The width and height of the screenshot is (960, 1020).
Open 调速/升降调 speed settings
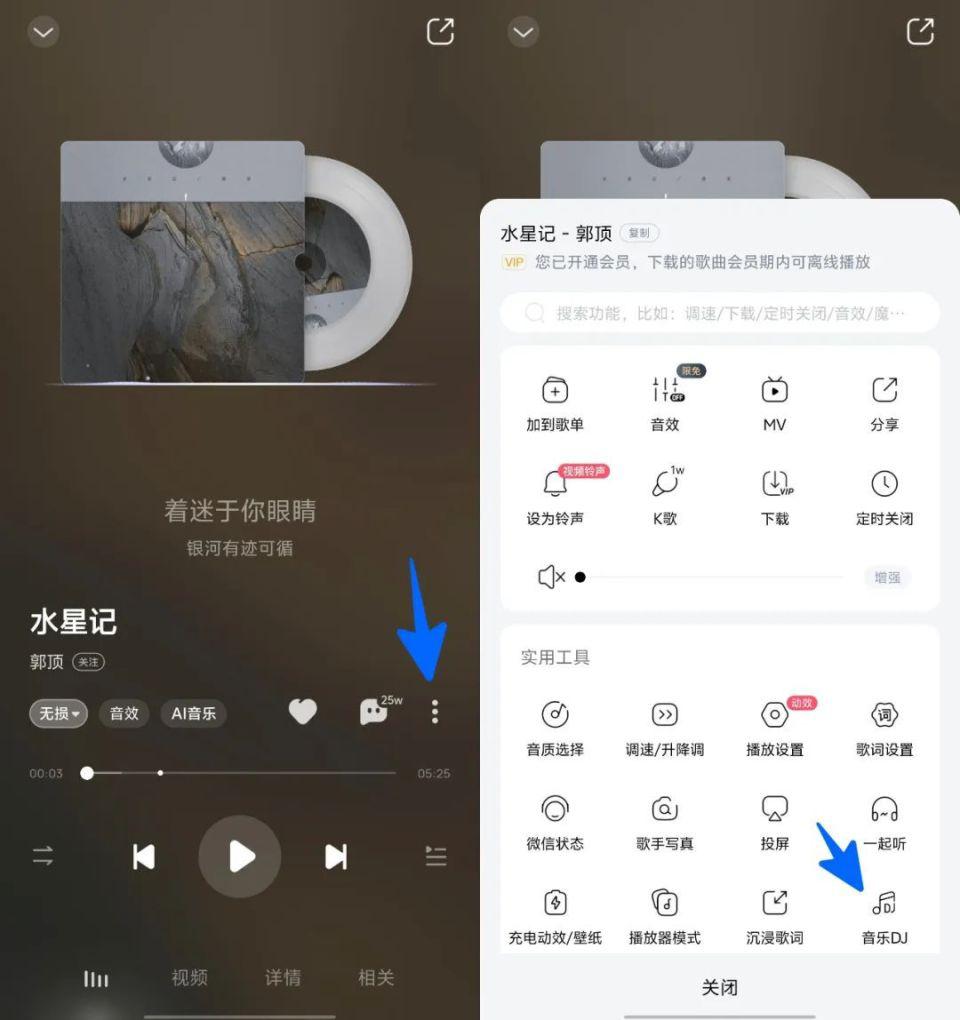(665, 729)
